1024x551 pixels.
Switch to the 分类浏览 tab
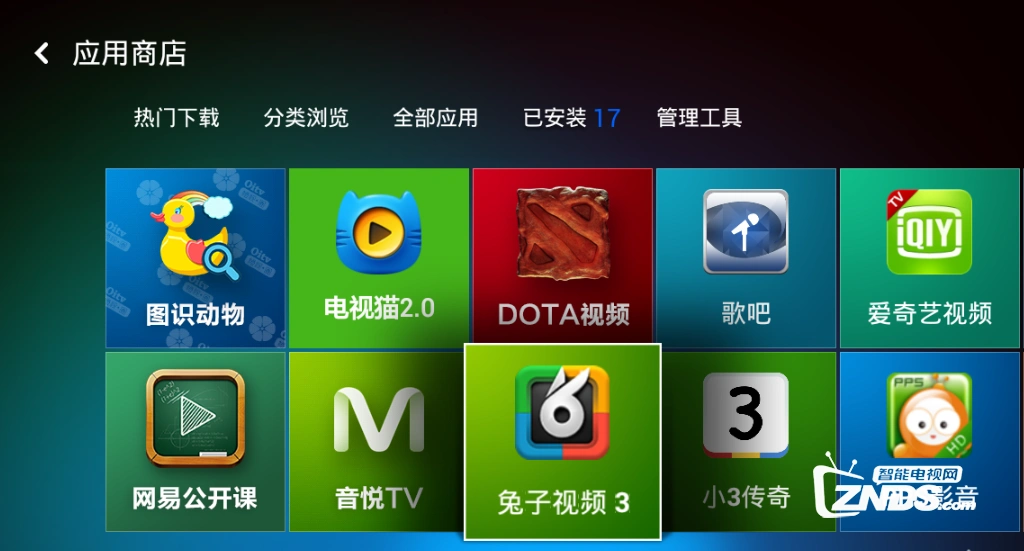[x=306, y=118]
